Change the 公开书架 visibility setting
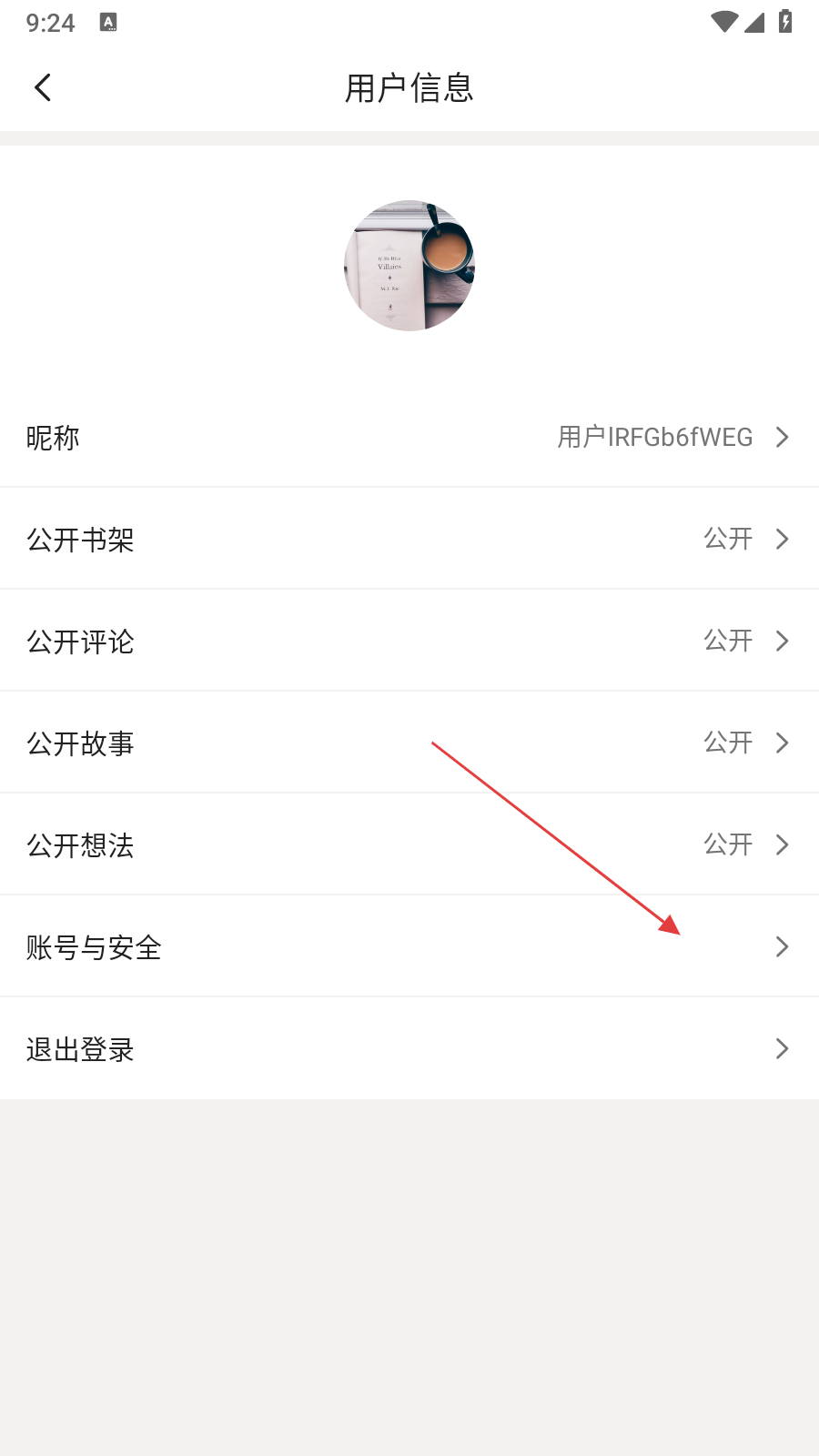 pos(409,540)
